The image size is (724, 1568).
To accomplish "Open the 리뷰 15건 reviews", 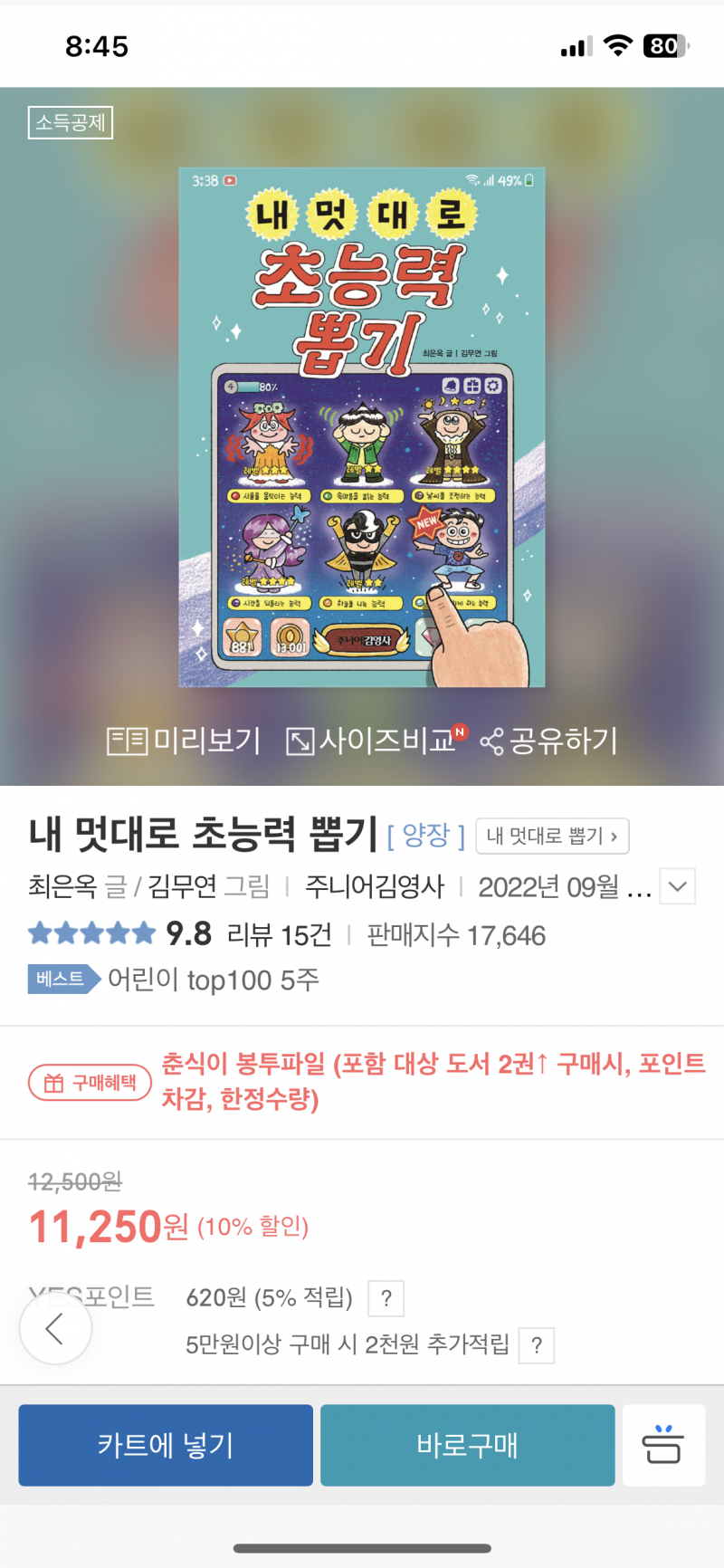I will click(279, 935).
